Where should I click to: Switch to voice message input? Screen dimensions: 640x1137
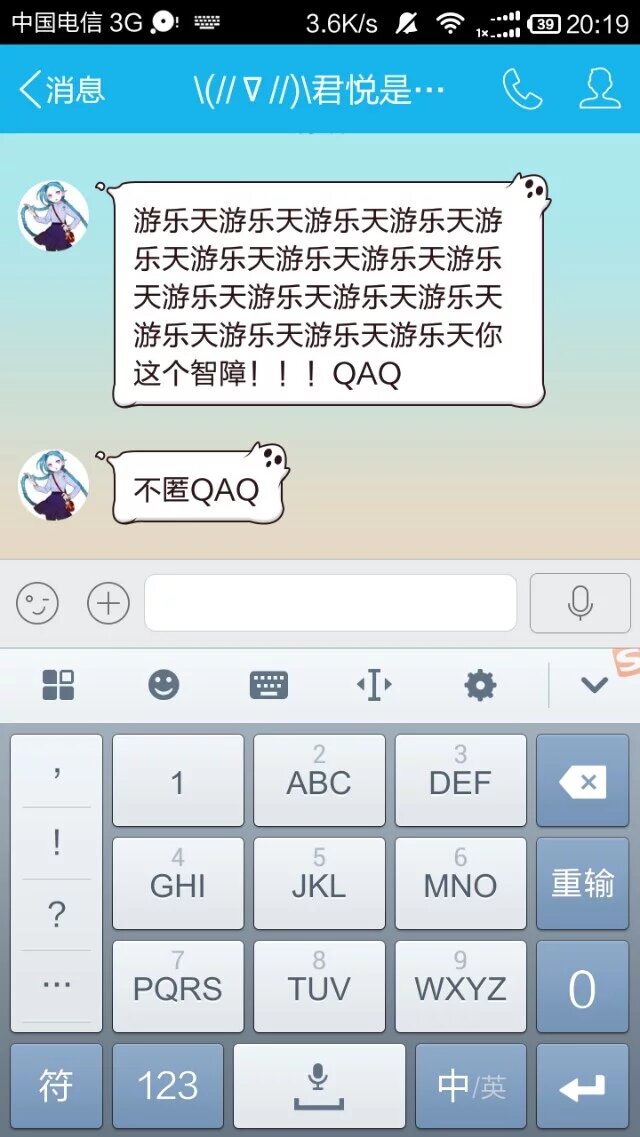point(580,603)
